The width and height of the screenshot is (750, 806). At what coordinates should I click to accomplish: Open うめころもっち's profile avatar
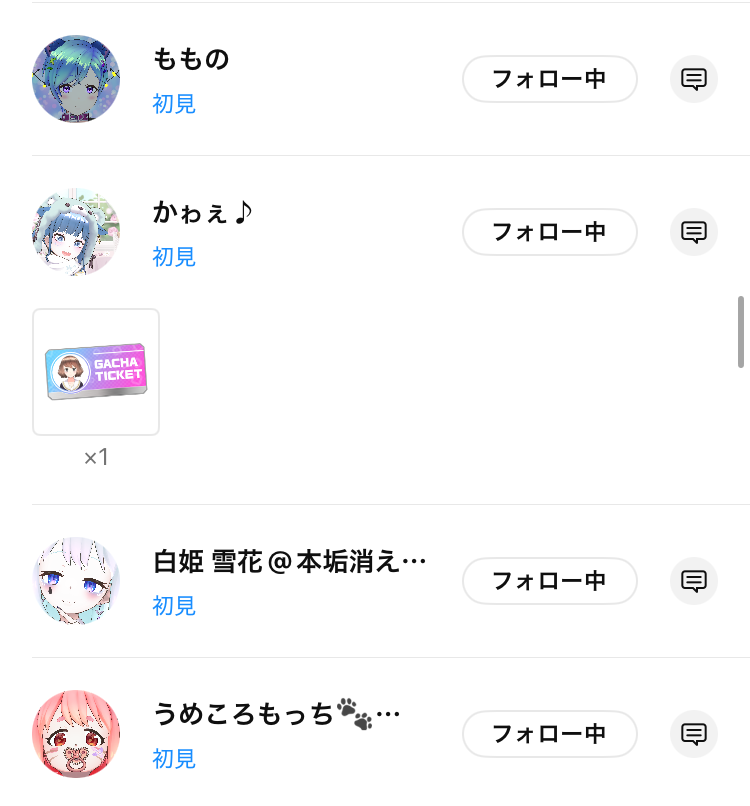(x=76, y=733)
